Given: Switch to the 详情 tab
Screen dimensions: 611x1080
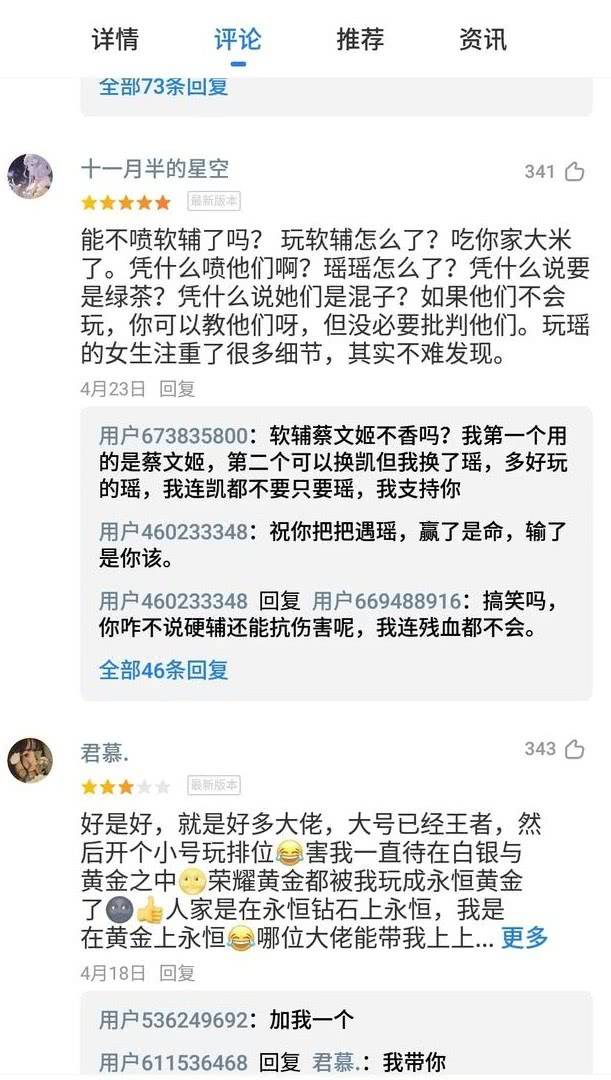Looking at the screenshot, I should (115, 40).
